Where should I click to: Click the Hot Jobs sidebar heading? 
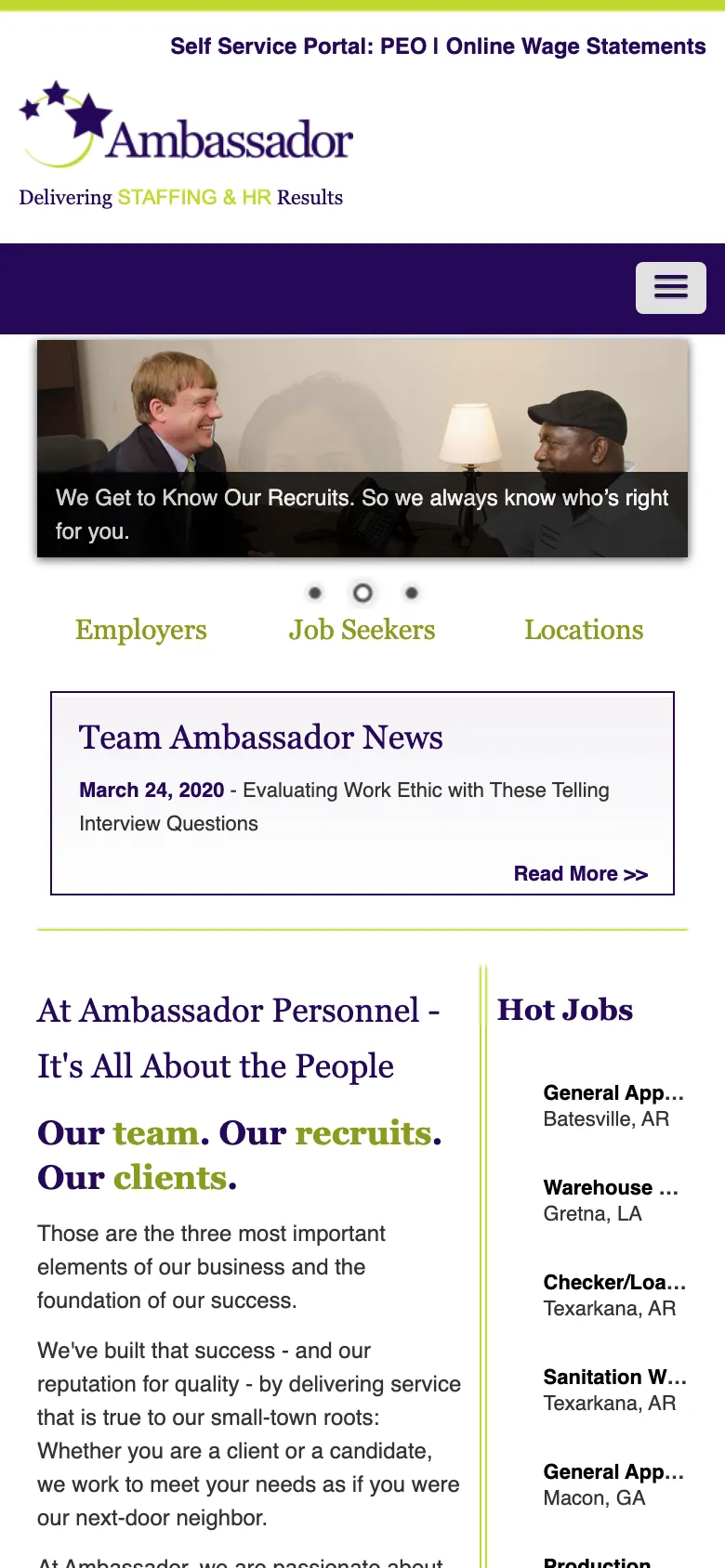pyautogui.click(x=565, y=1011)
